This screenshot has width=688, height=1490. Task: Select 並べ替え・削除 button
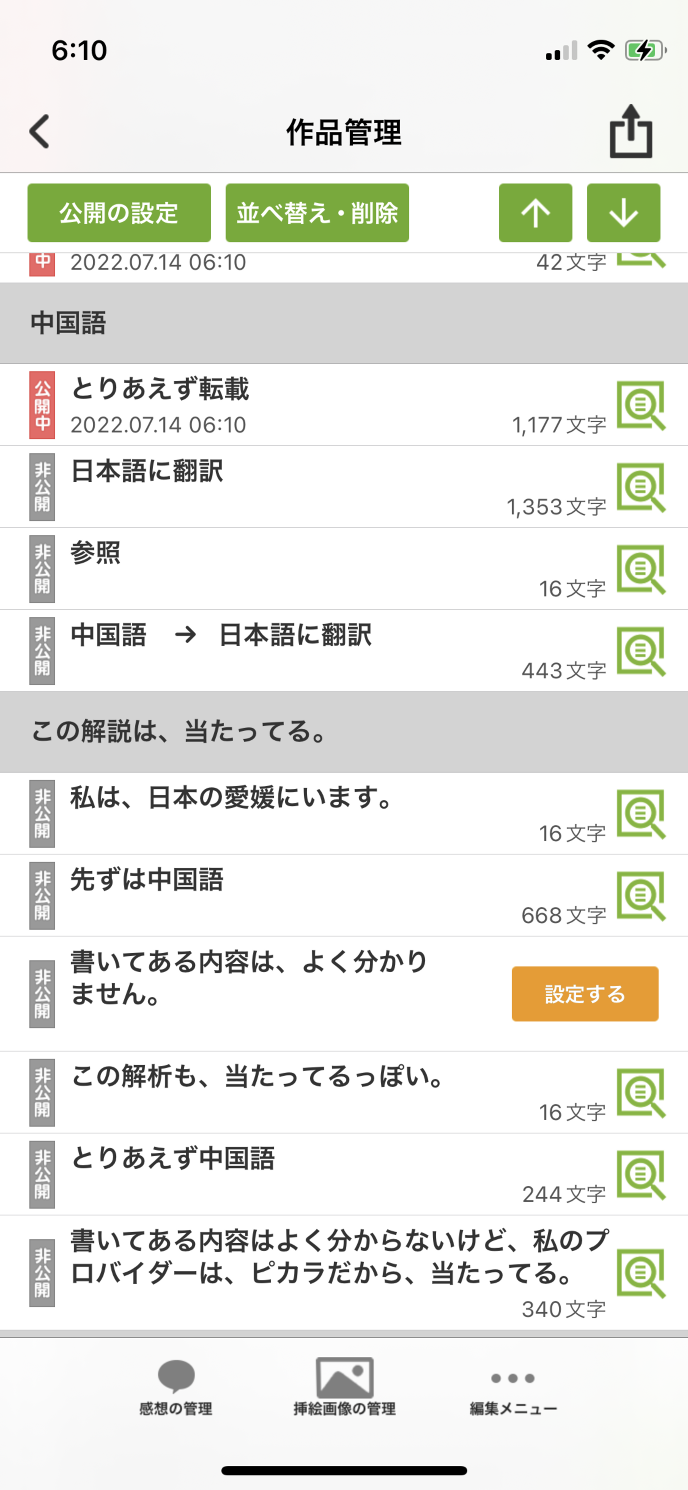[x=317, y=213]
